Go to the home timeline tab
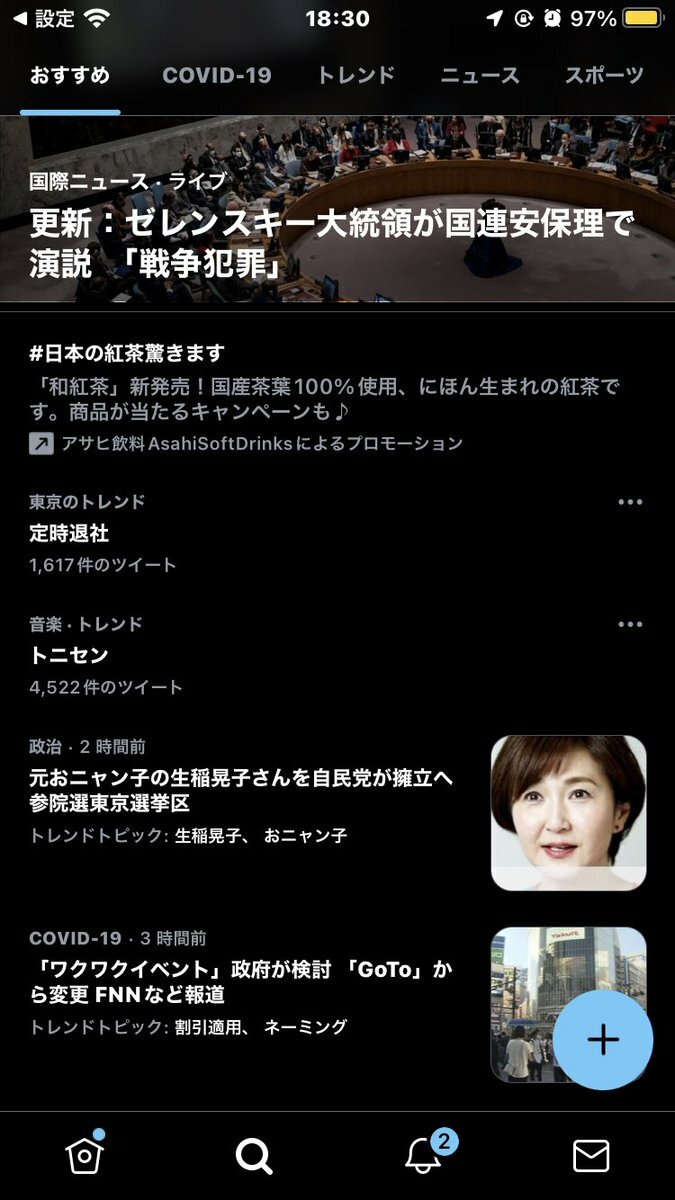Viewport: 675px width, 1200px height. [x=85, y=1155]
